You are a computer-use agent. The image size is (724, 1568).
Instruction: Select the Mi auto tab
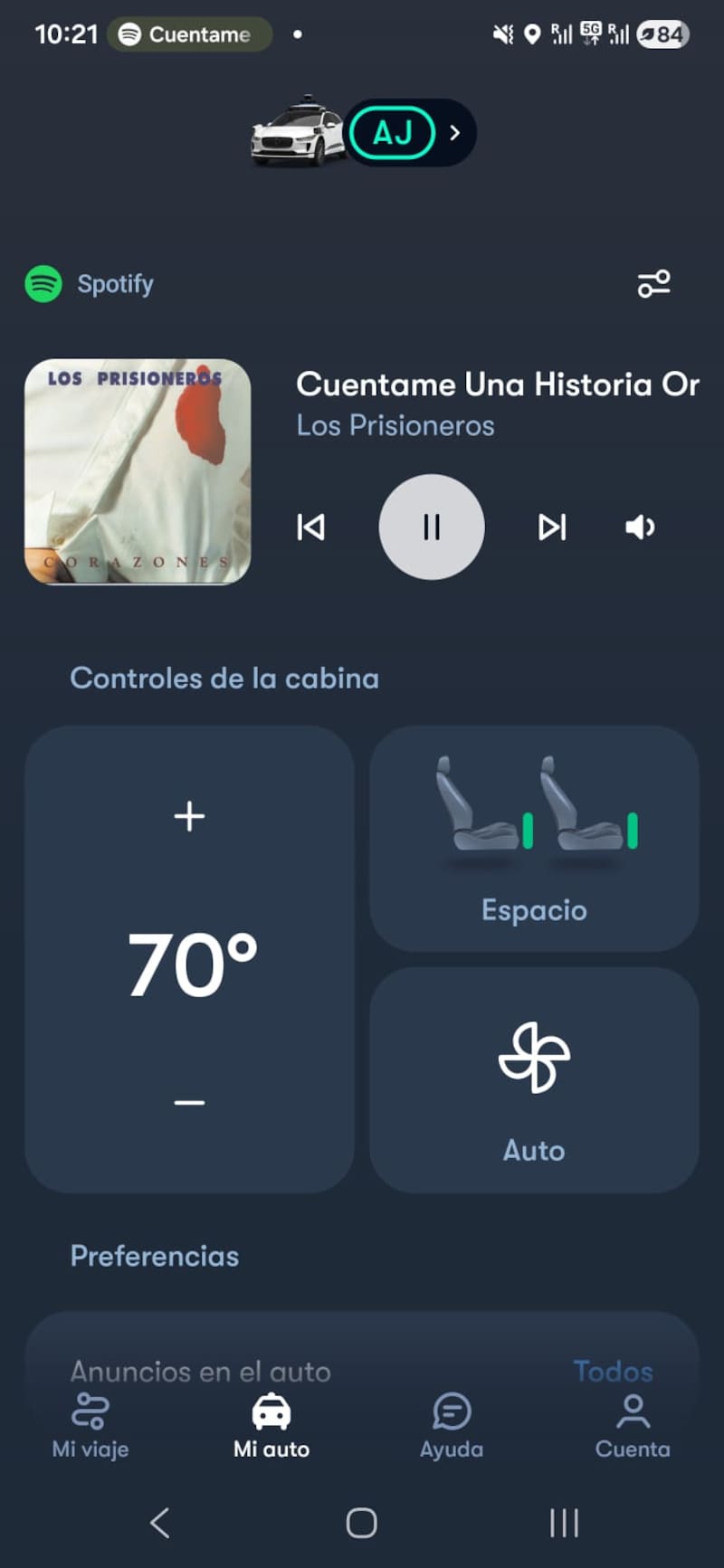pyautogui.click(x=271, y=1426)
